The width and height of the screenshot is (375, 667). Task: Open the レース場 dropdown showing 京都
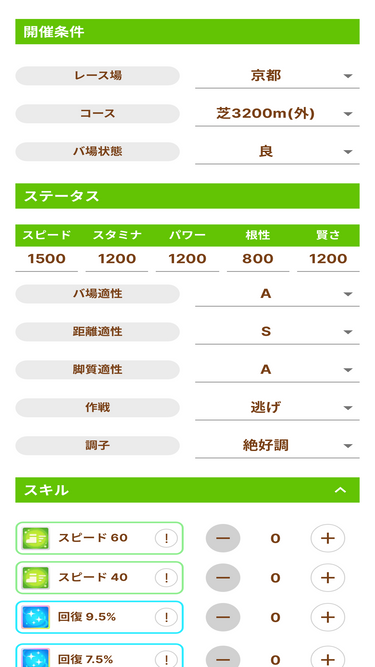click(277, 76)
